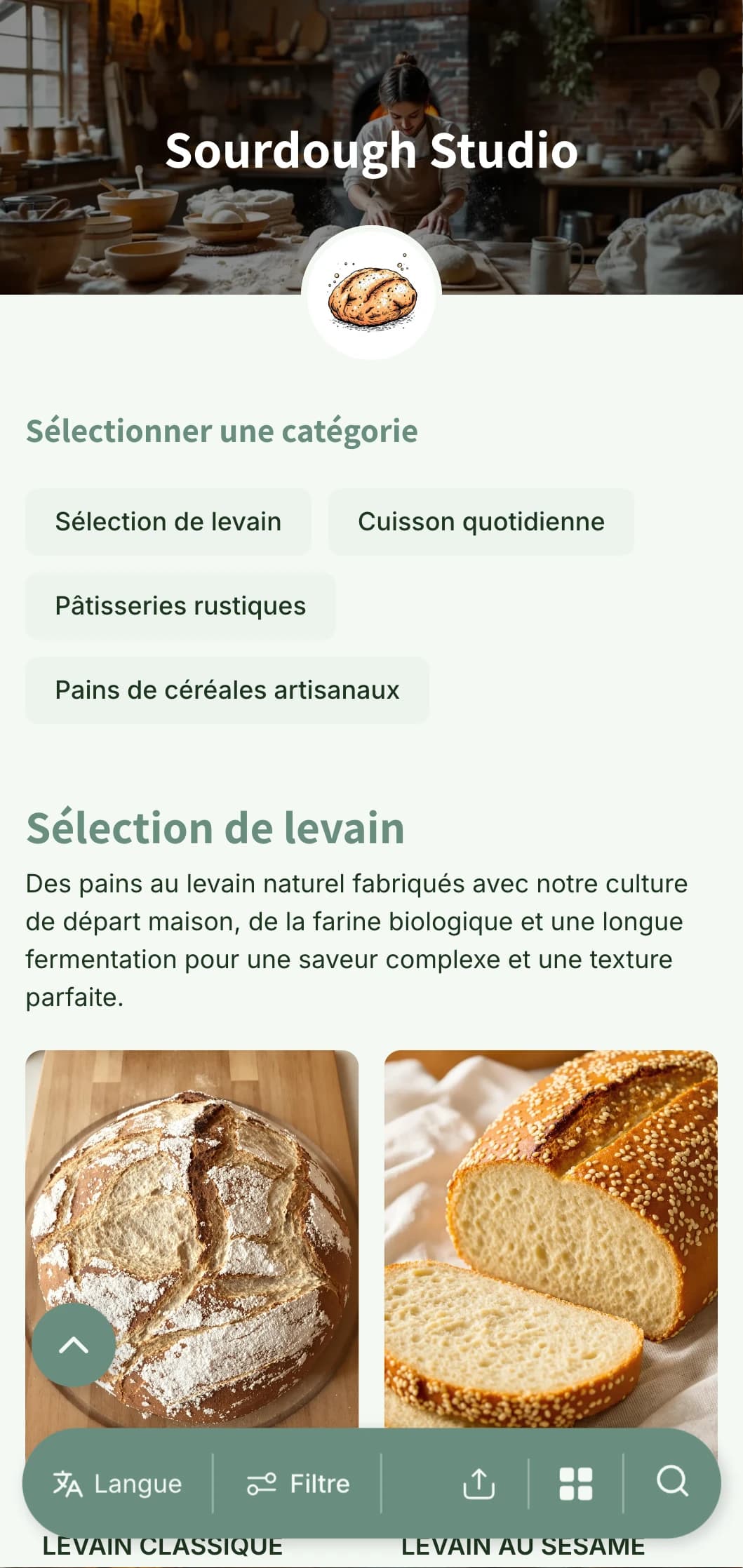Switch to Pains de céréales artisanaux section

pyautogui.click(x=227, y=690)
